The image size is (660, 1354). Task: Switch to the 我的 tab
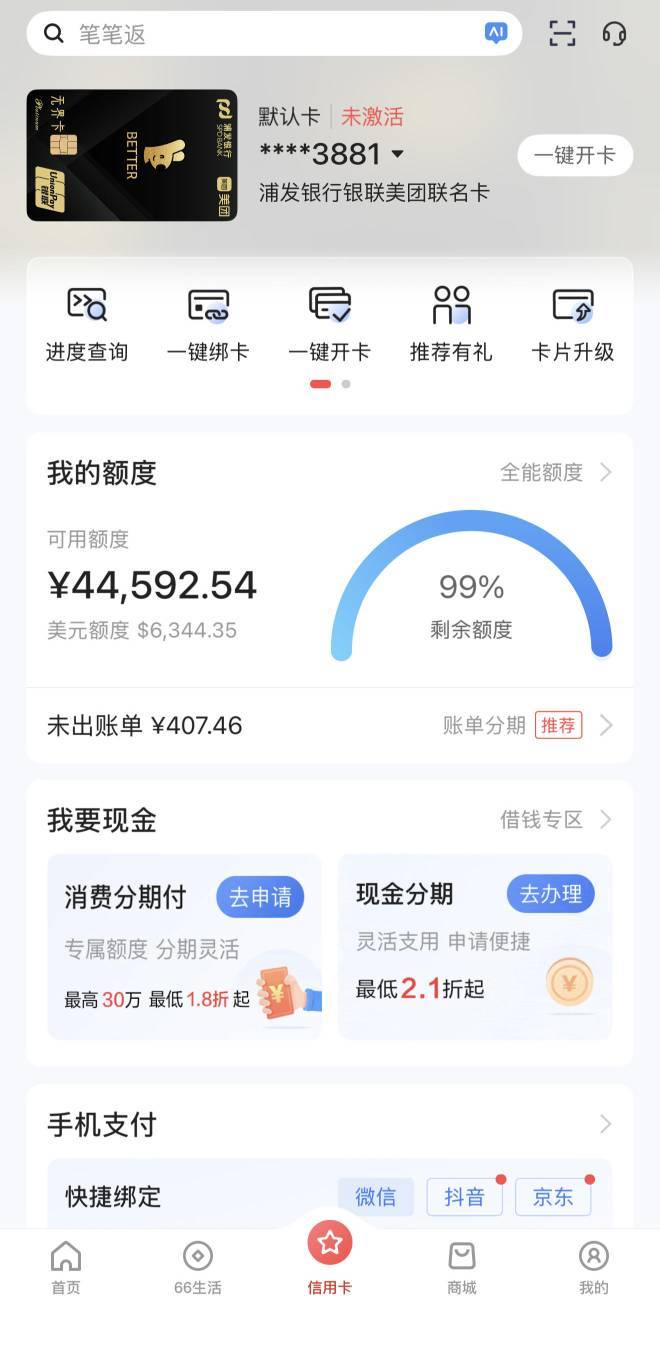coord(593,1268)
